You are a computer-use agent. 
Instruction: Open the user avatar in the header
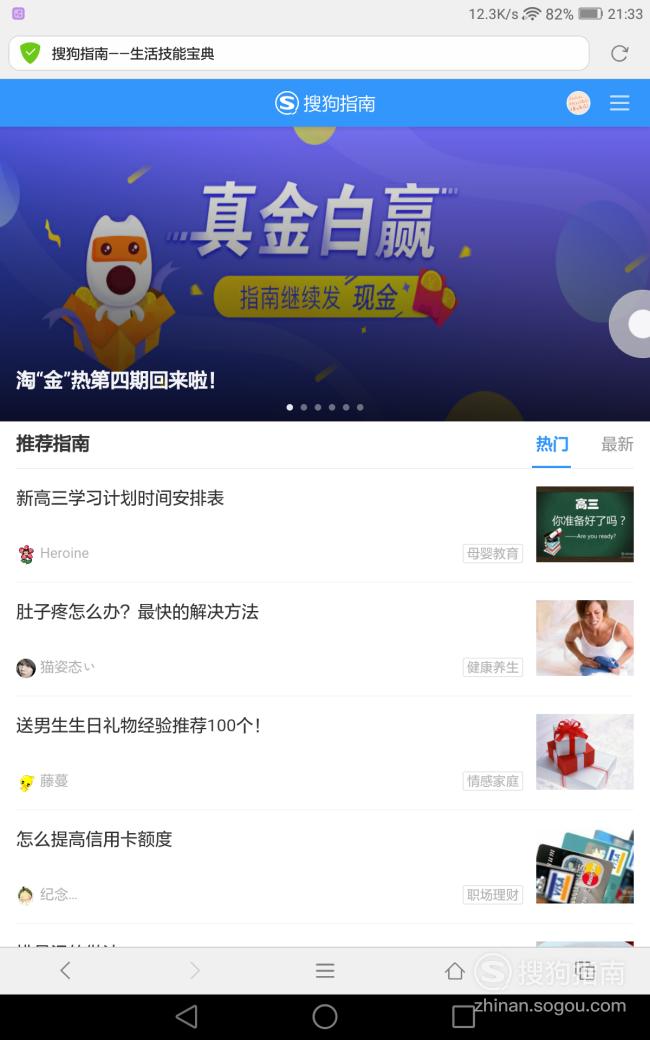tap(578, 103)
